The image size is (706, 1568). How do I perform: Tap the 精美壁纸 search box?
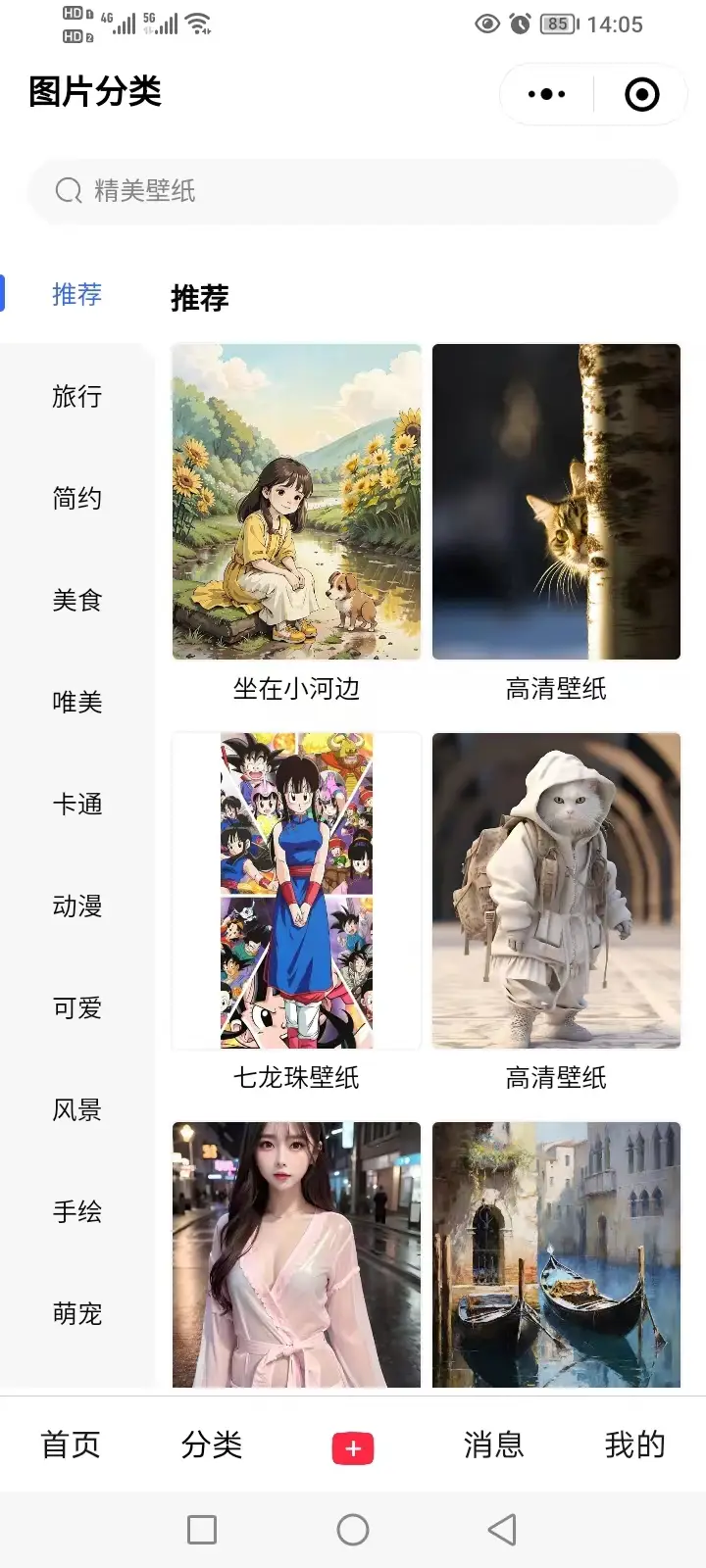353,190
